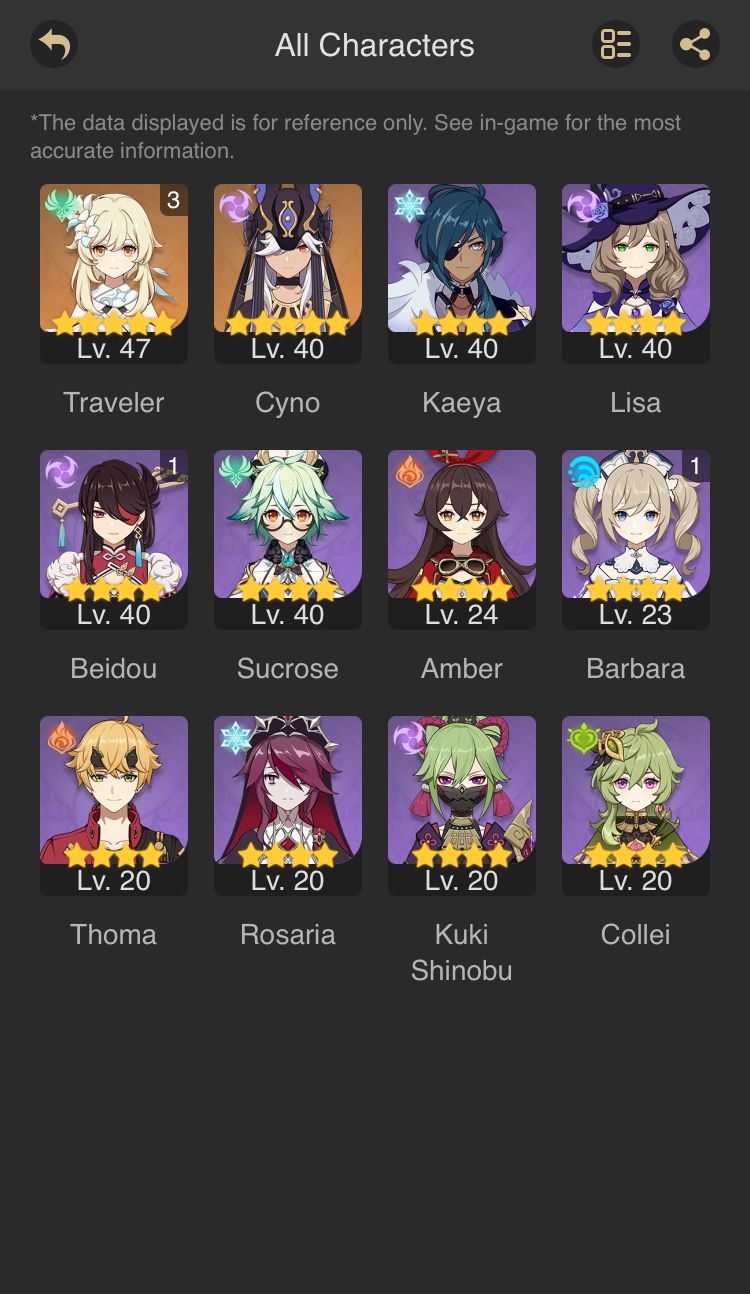The height and width of the screenshot is (1294, 750).
Task: Click the back arrow to return
Action: [54, 44]
